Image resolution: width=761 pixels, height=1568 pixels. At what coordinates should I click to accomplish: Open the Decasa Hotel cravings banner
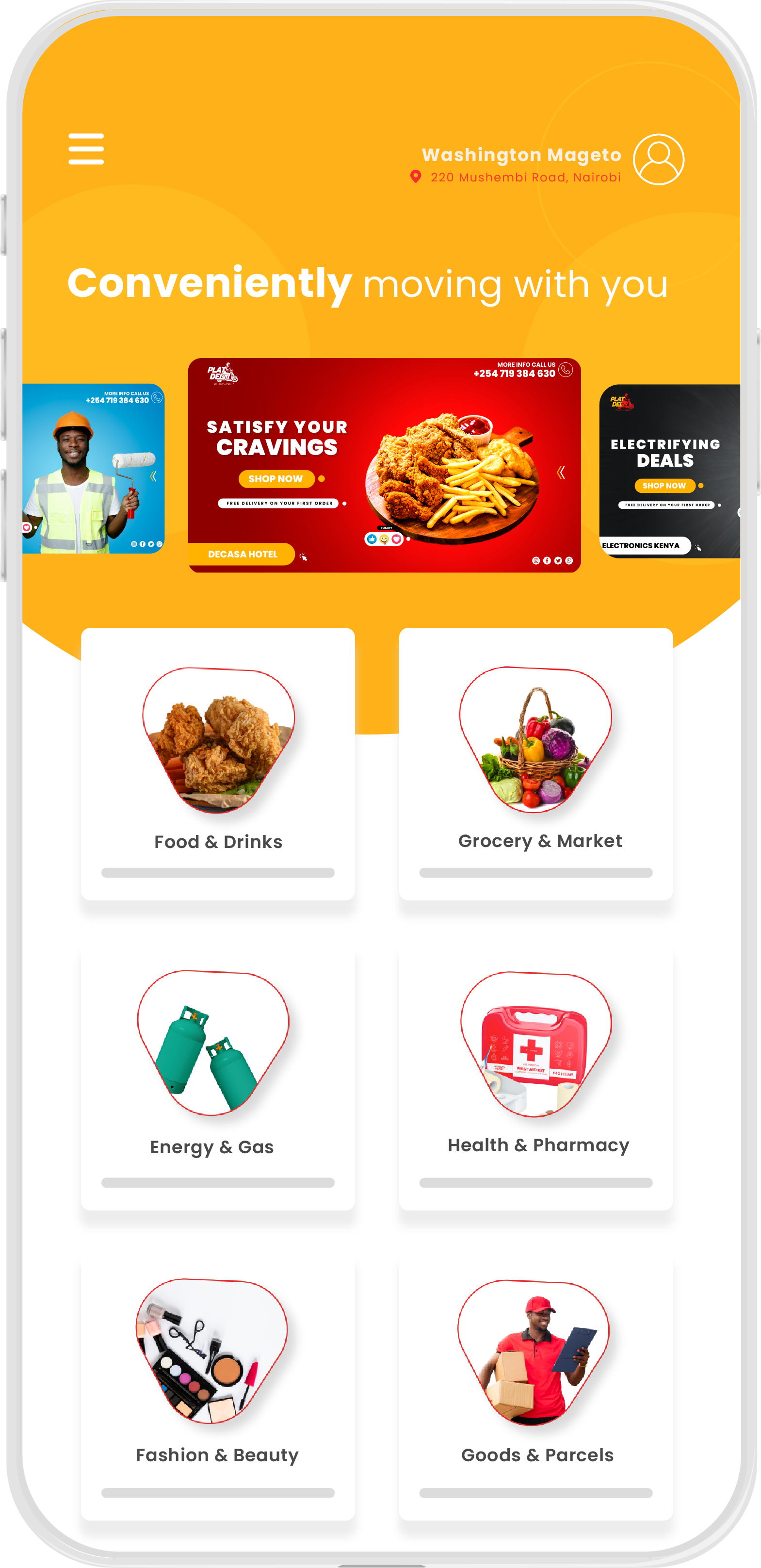pos(385,465)
